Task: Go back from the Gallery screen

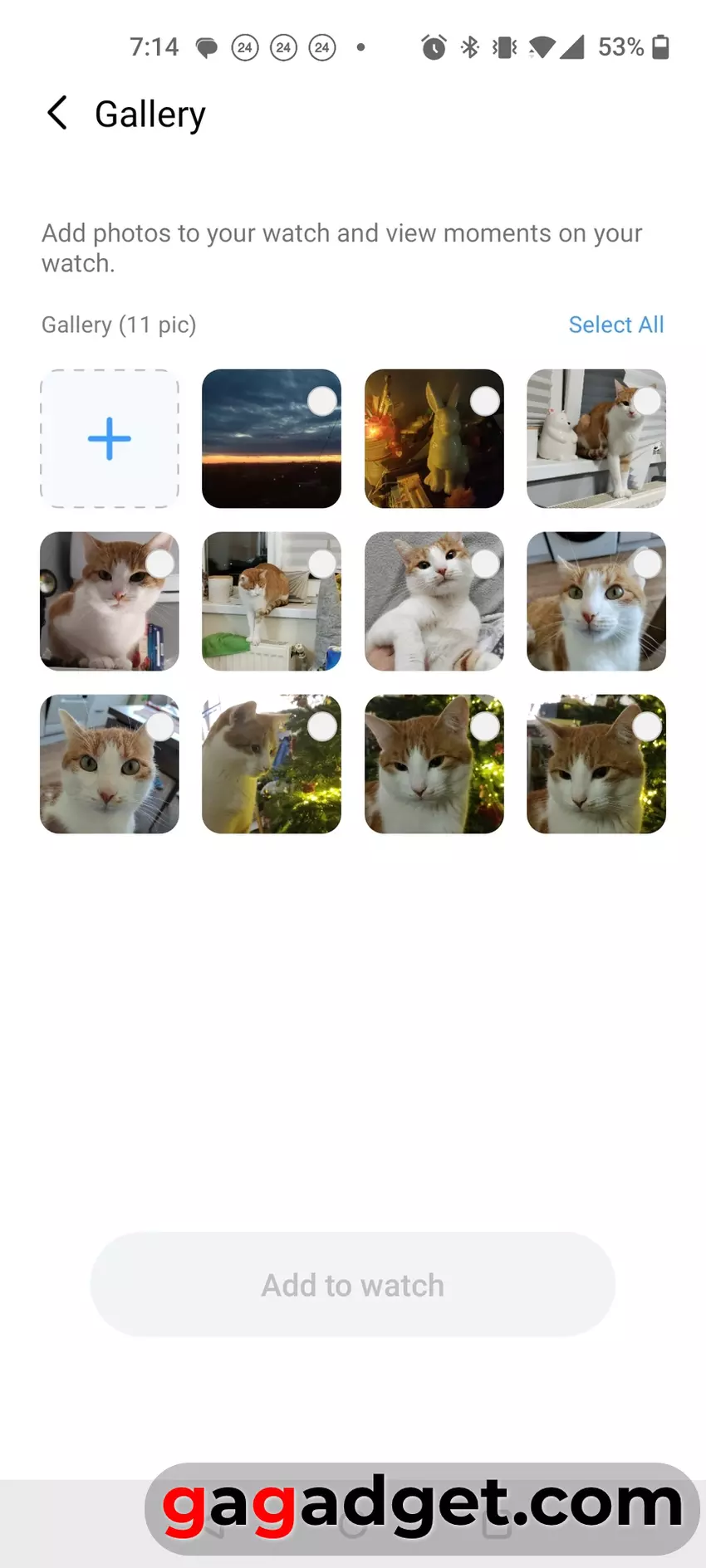Action: 56,113
